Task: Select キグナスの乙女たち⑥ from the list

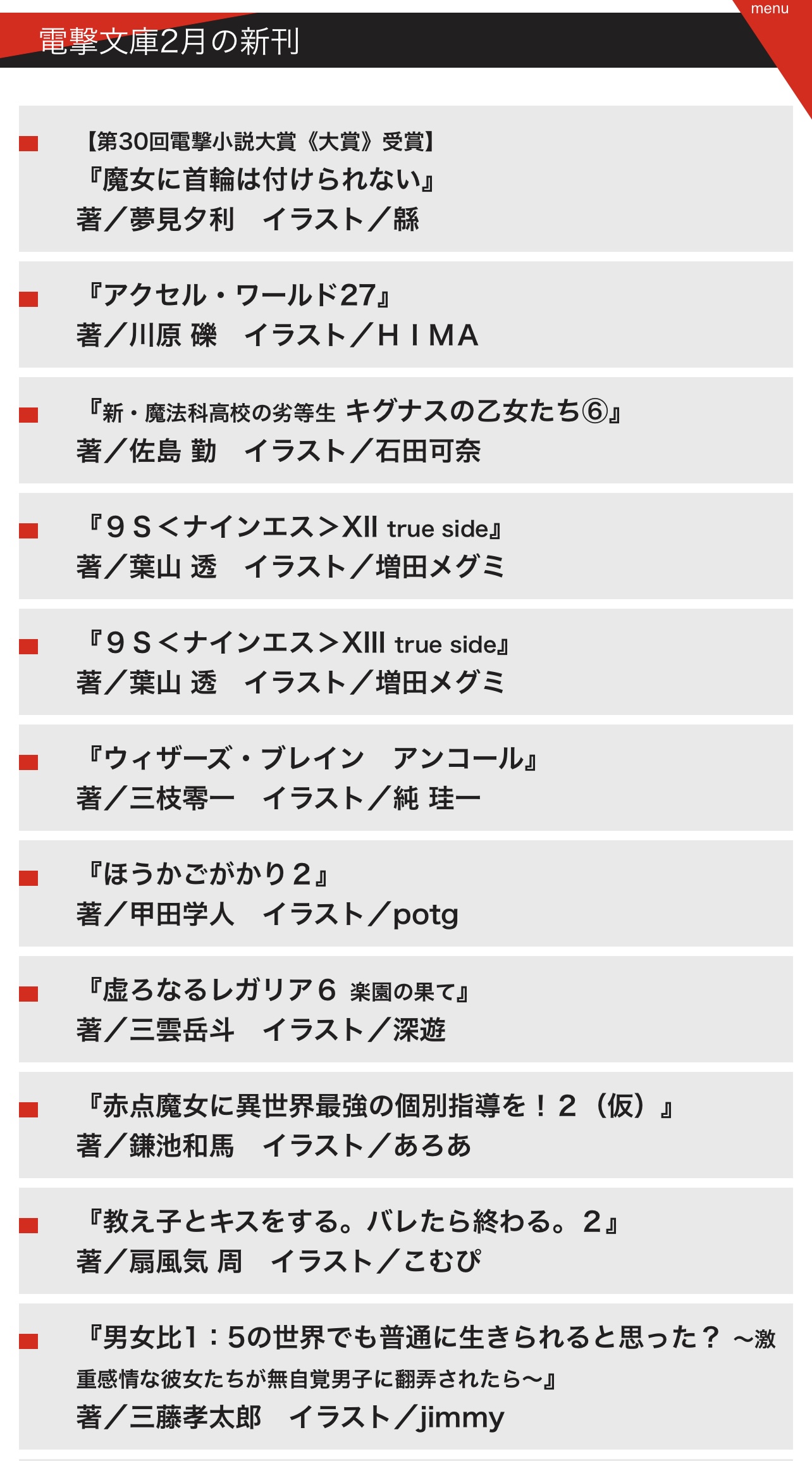Action: (x=354, y=412)
